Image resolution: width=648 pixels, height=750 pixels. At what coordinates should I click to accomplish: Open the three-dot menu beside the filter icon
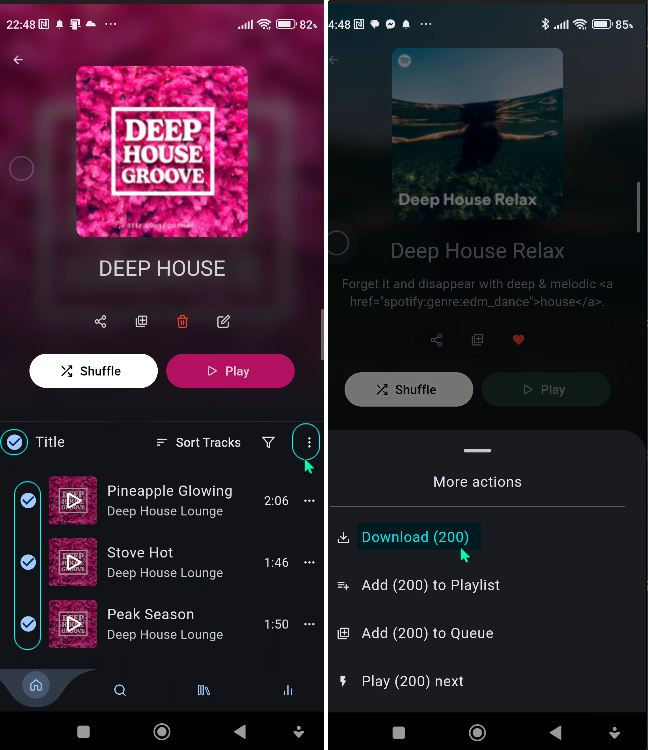[309, 442]
